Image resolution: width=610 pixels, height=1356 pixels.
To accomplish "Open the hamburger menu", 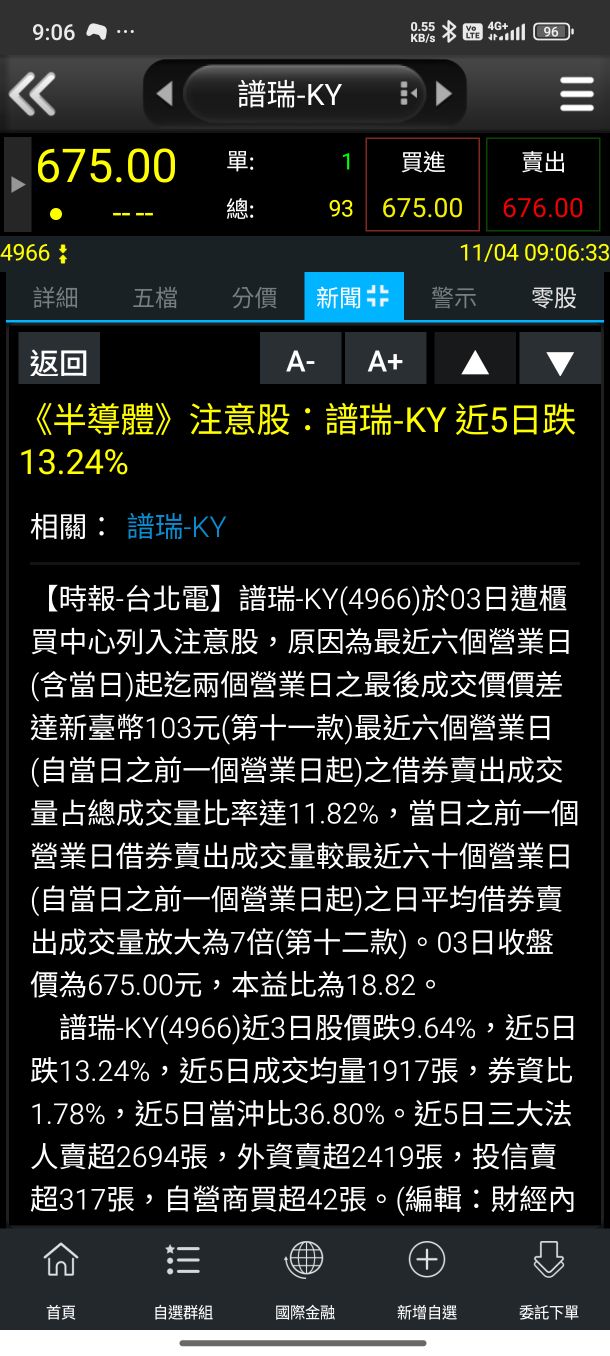I will click(x=577, y=94).
